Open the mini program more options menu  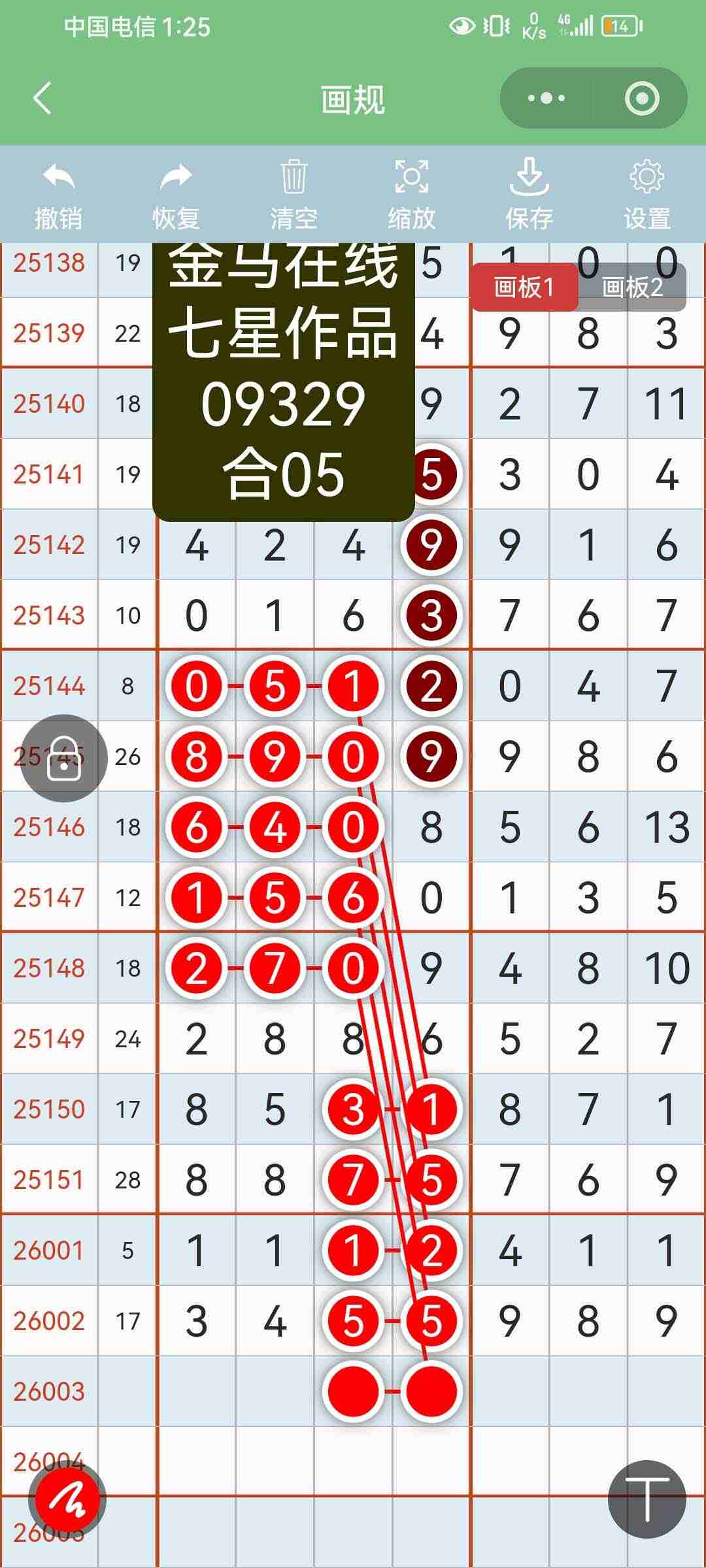point(546,99)
